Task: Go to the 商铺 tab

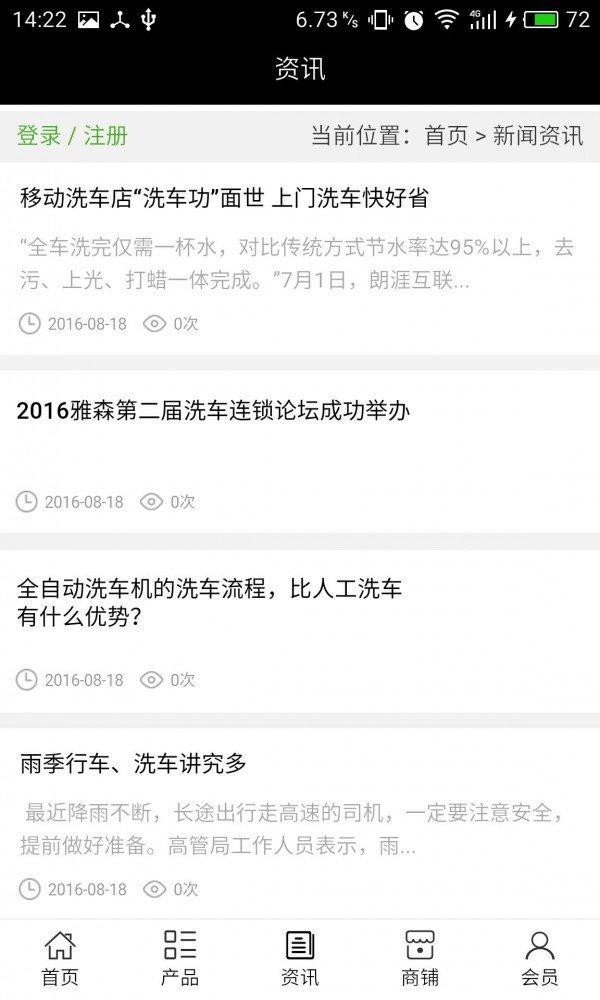Action: coord(420,958)
